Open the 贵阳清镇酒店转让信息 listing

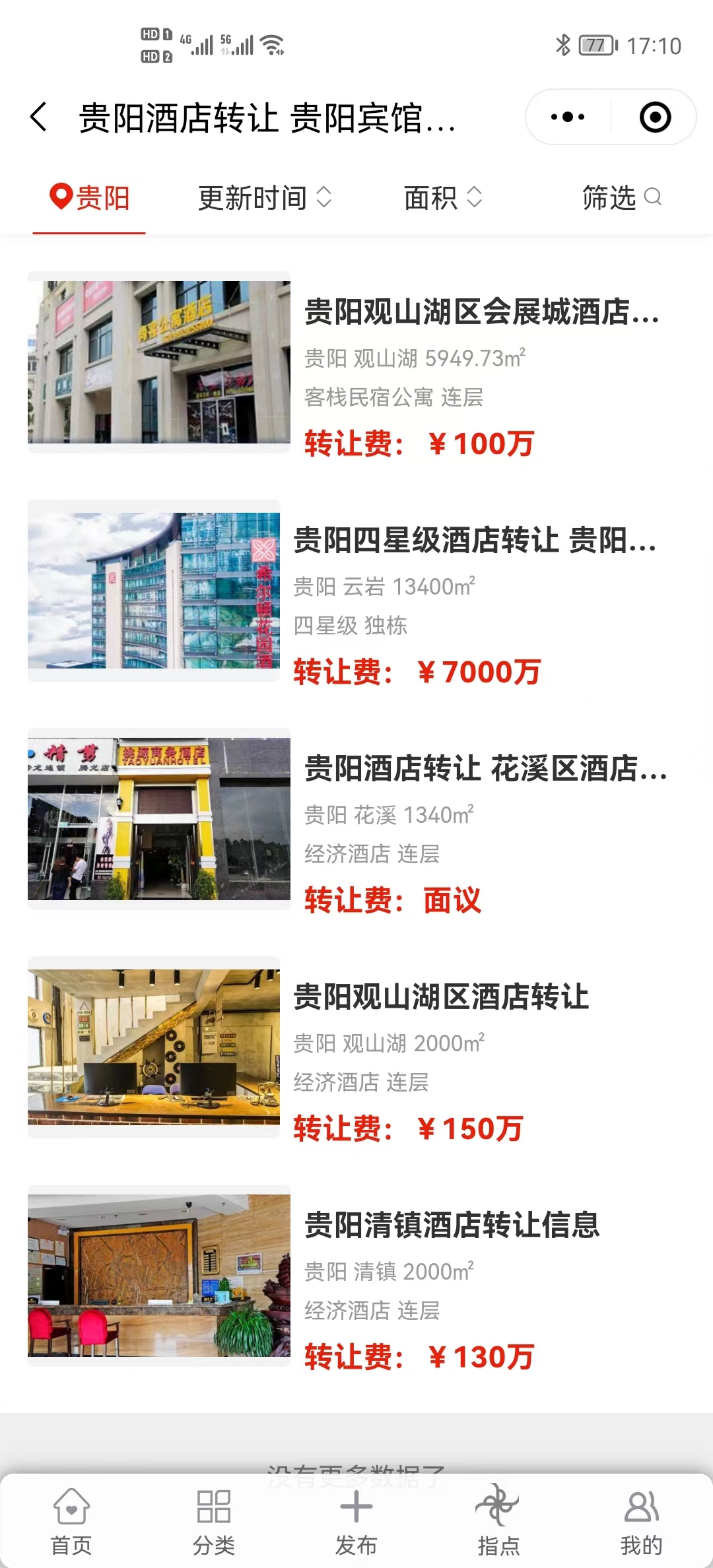tap(452, 1225)
